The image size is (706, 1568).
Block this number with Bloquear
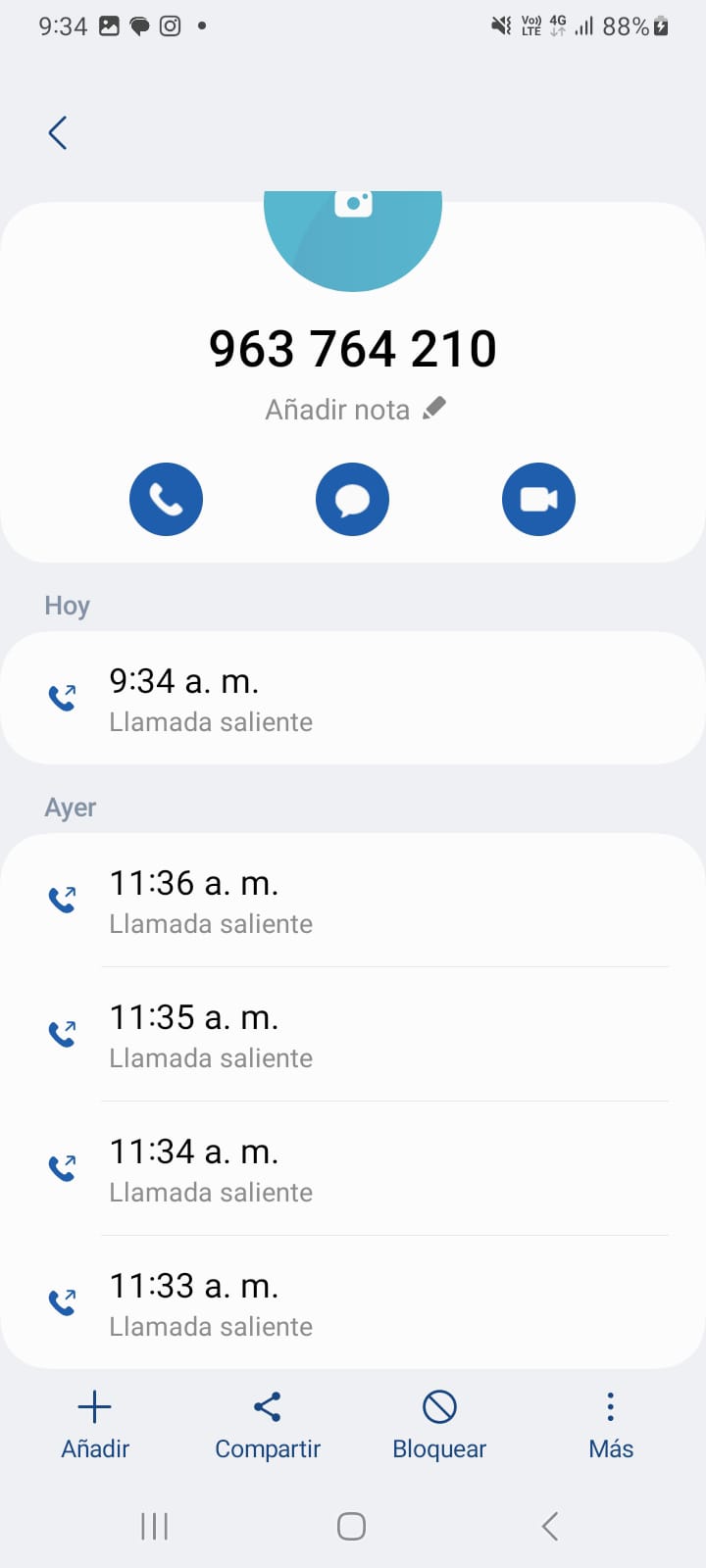click(439, 1425)
